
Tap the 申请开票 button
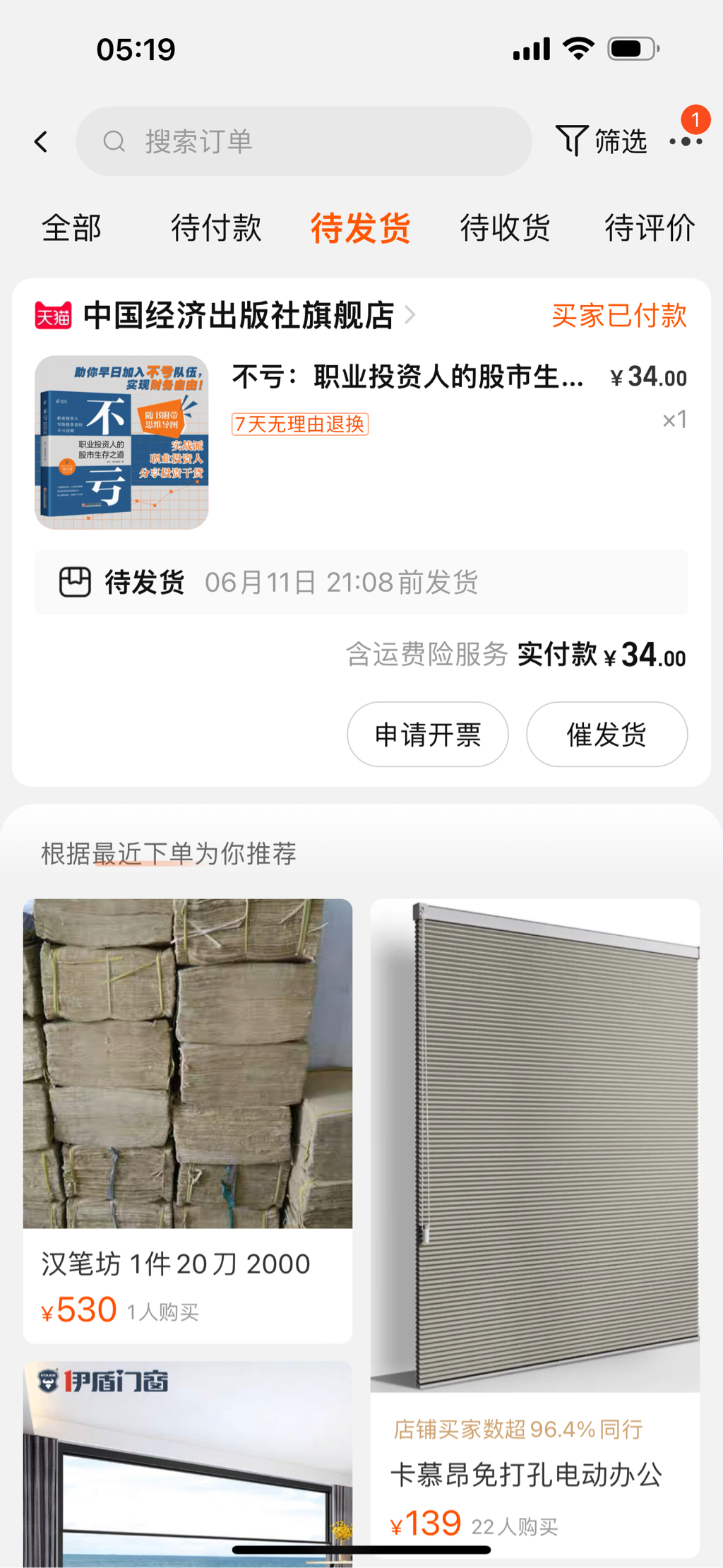click(427, 735)
